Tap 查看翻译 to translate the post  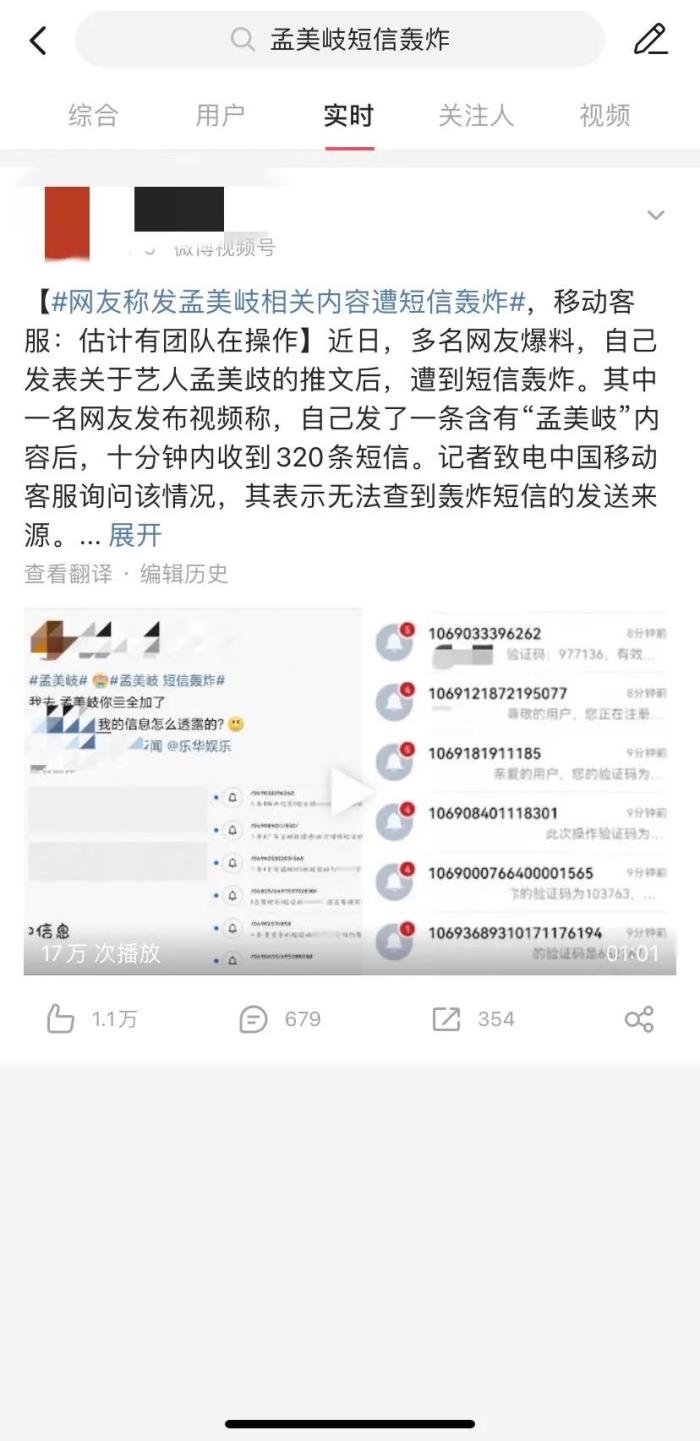(x=68, y=573)
